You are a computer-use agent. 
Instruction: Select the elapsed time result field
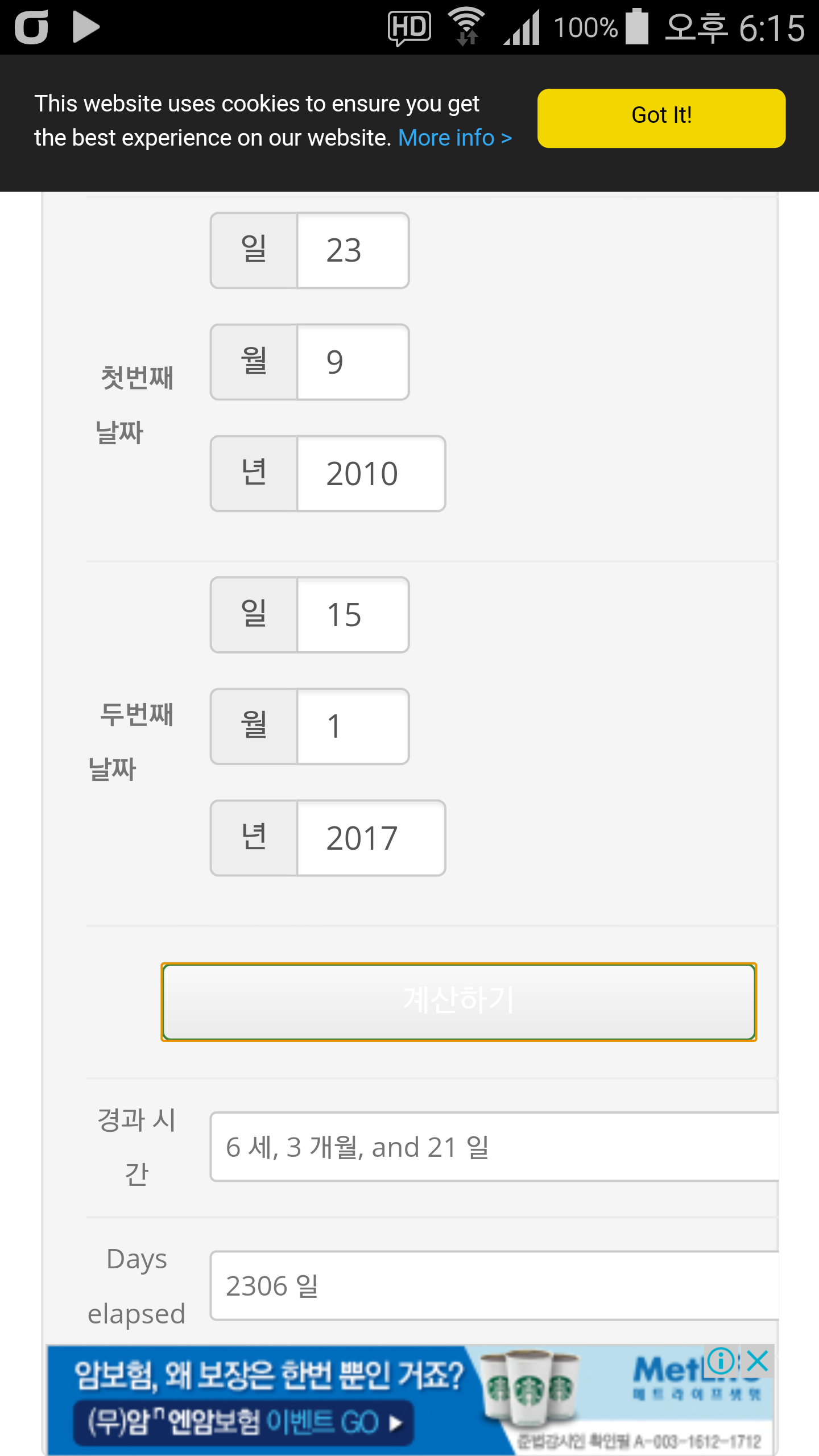point(494,1147)
